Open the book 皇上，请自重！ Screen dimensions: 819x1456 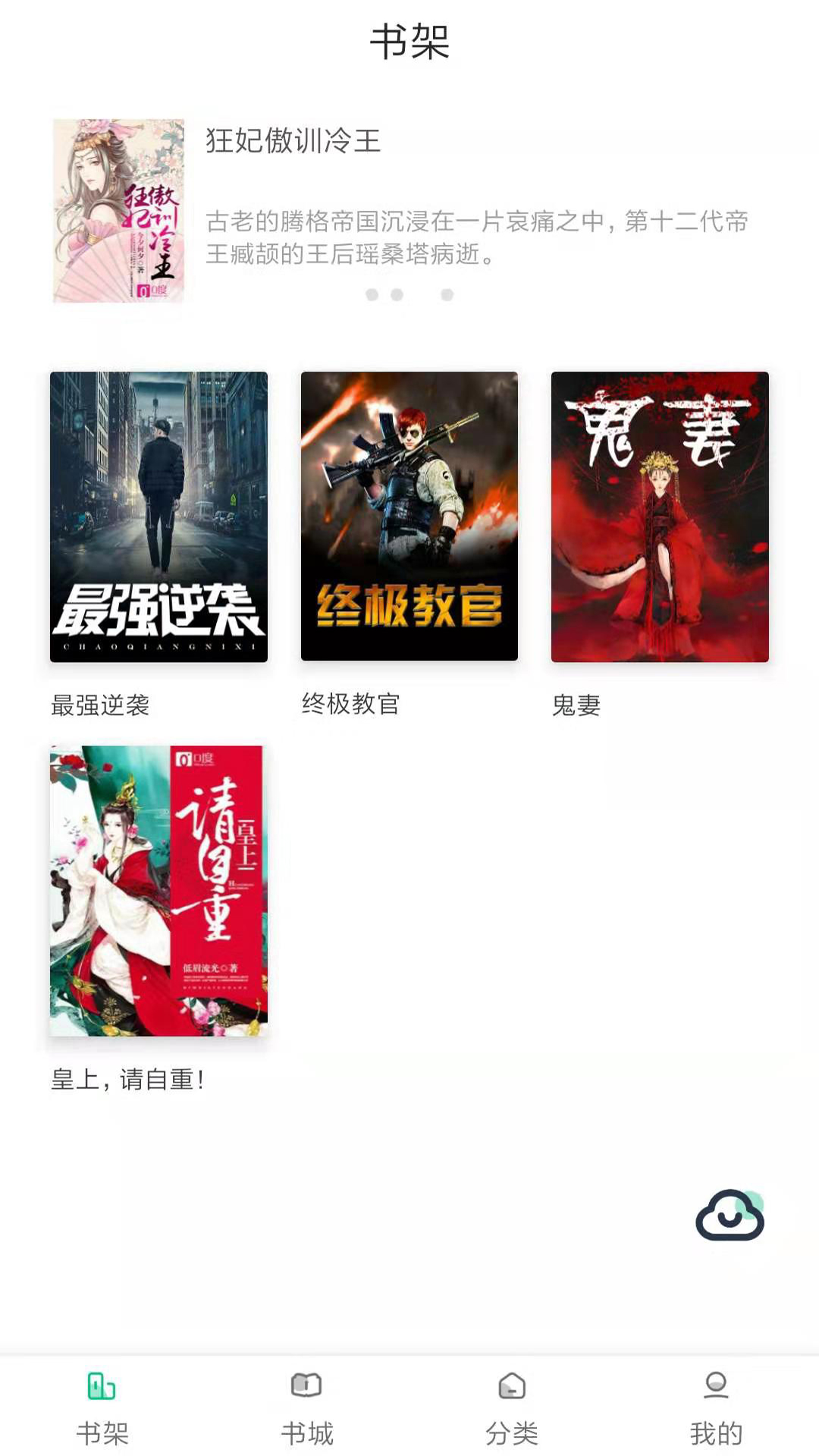[x=158, y=890]
